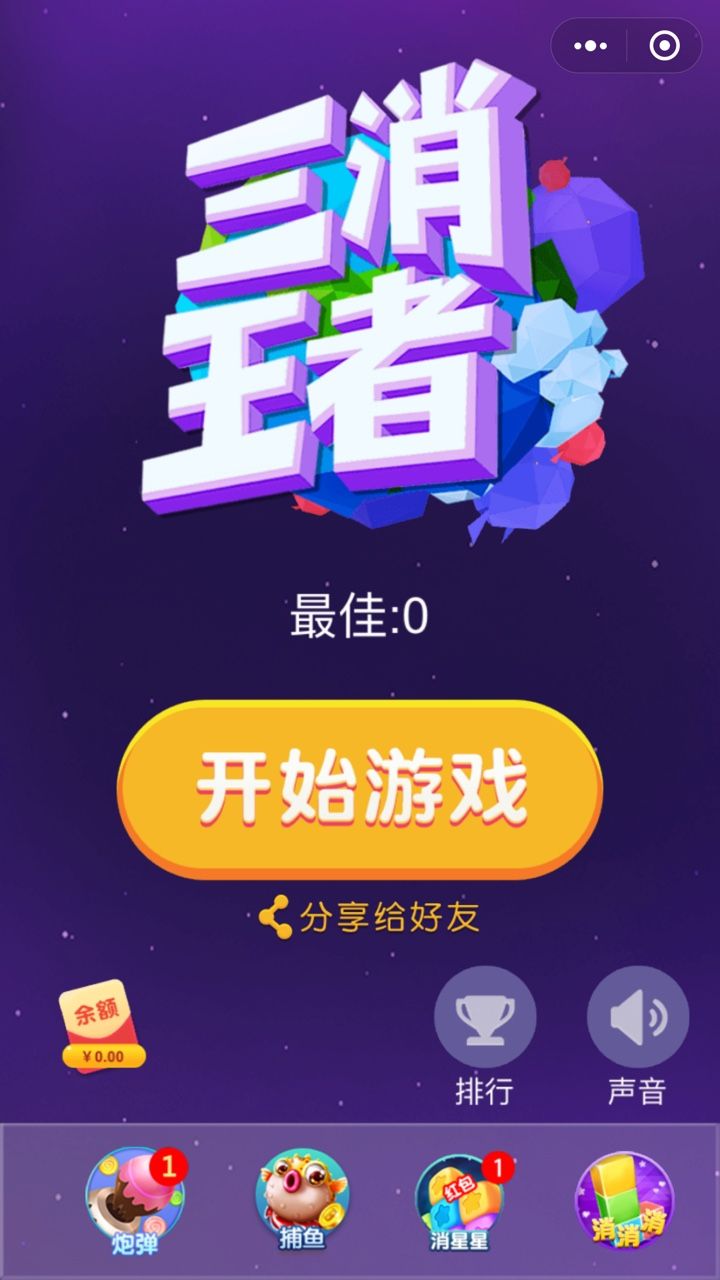Toggle the 声音 sound setting
The height and width of the screenshot is (1280, 720).
click(637, 1018)
